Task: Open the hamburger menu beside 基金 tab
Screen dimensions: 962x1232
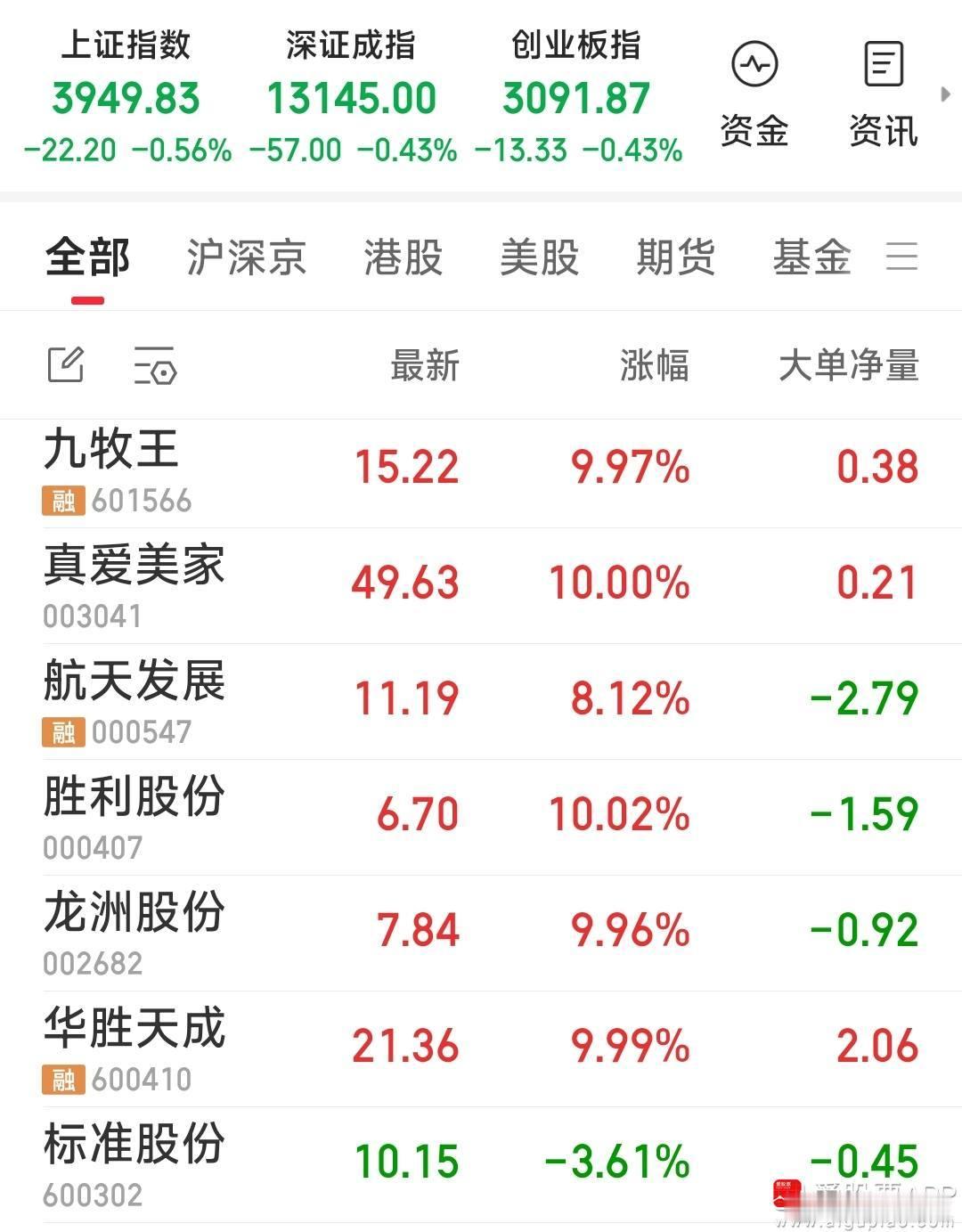Action: pos(903,256)
